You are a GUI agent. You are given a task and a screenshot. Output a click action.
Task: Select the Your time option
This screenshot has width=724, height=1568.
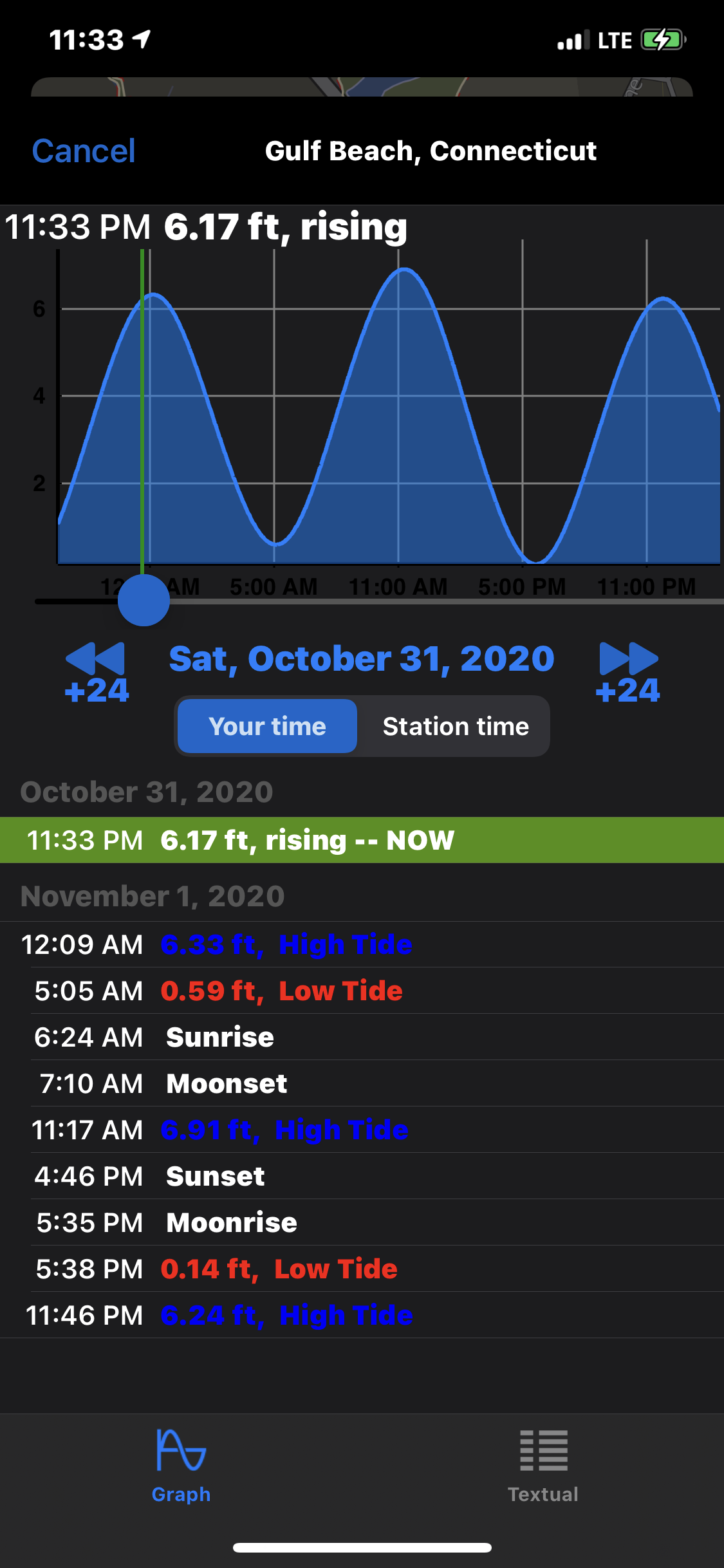[x=267, y=726]
